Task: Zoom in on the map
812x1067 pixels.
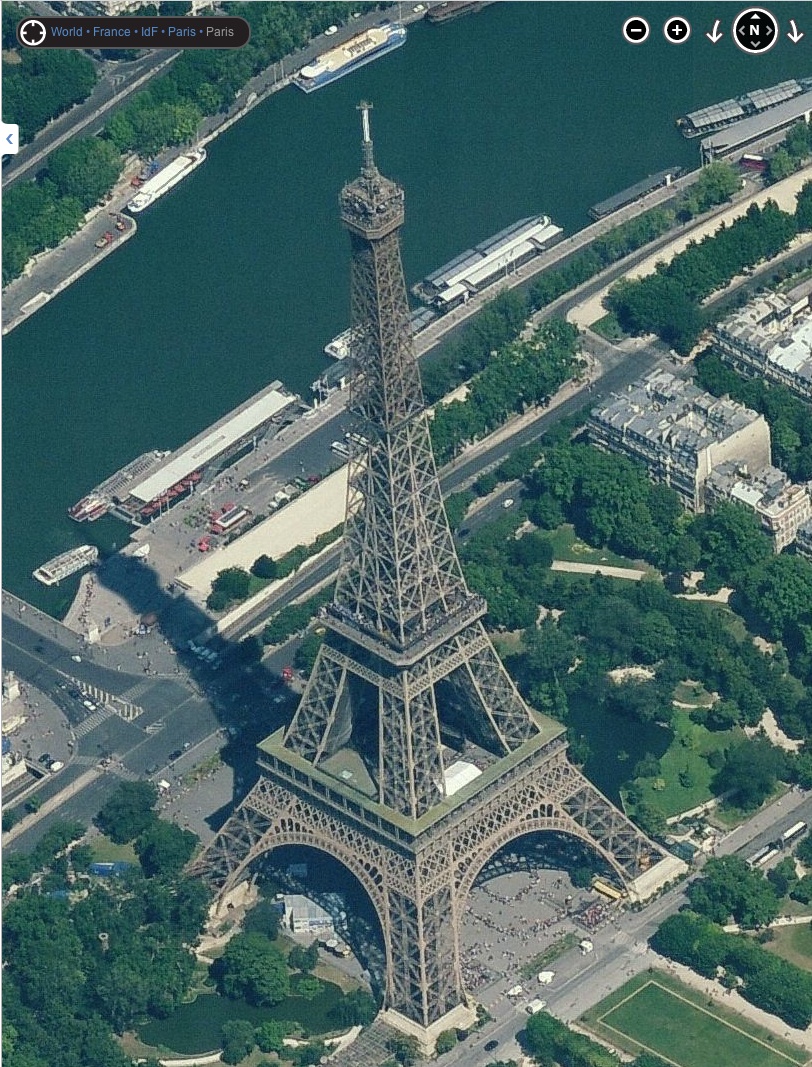Action: (x=677, y=30)
